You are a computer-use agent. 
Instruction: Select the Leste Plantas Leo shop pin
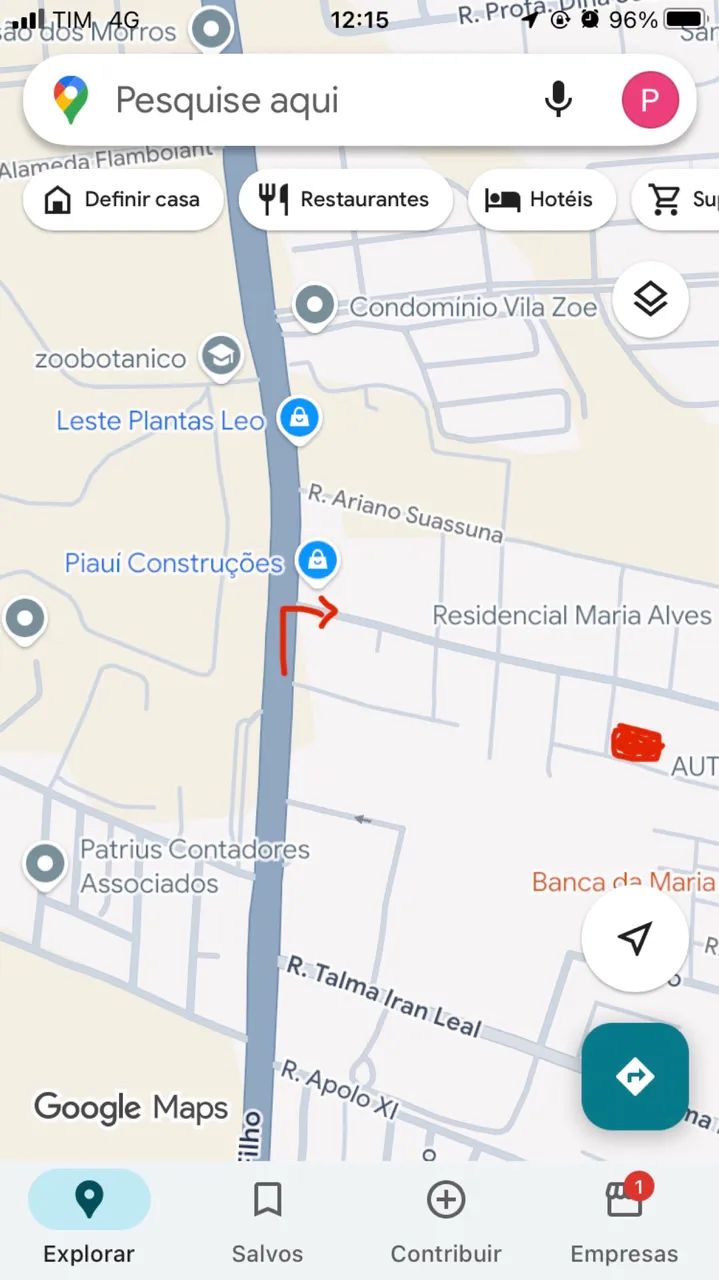[x=298, y=419]
